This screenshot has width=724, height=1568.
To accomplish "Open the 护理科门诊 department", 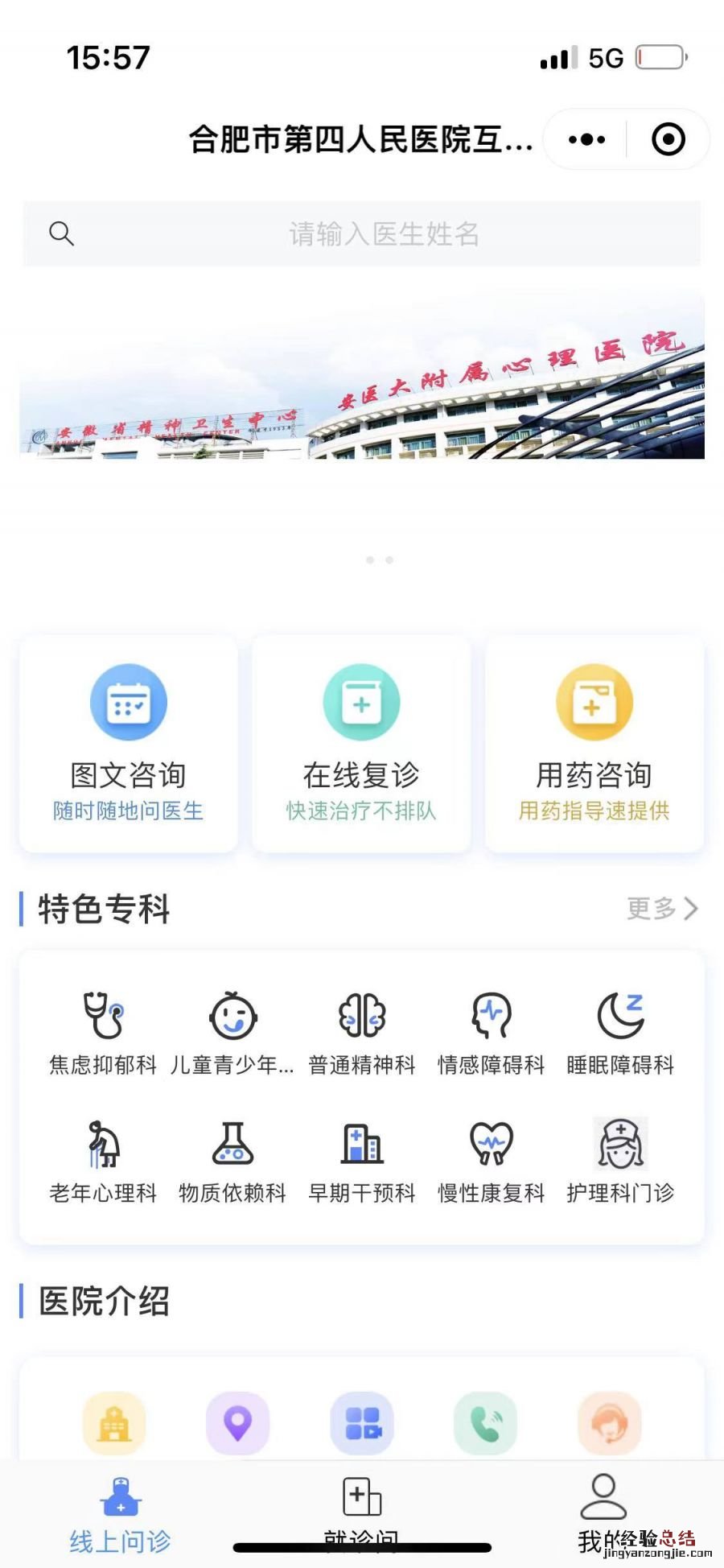I will 620,1161.
